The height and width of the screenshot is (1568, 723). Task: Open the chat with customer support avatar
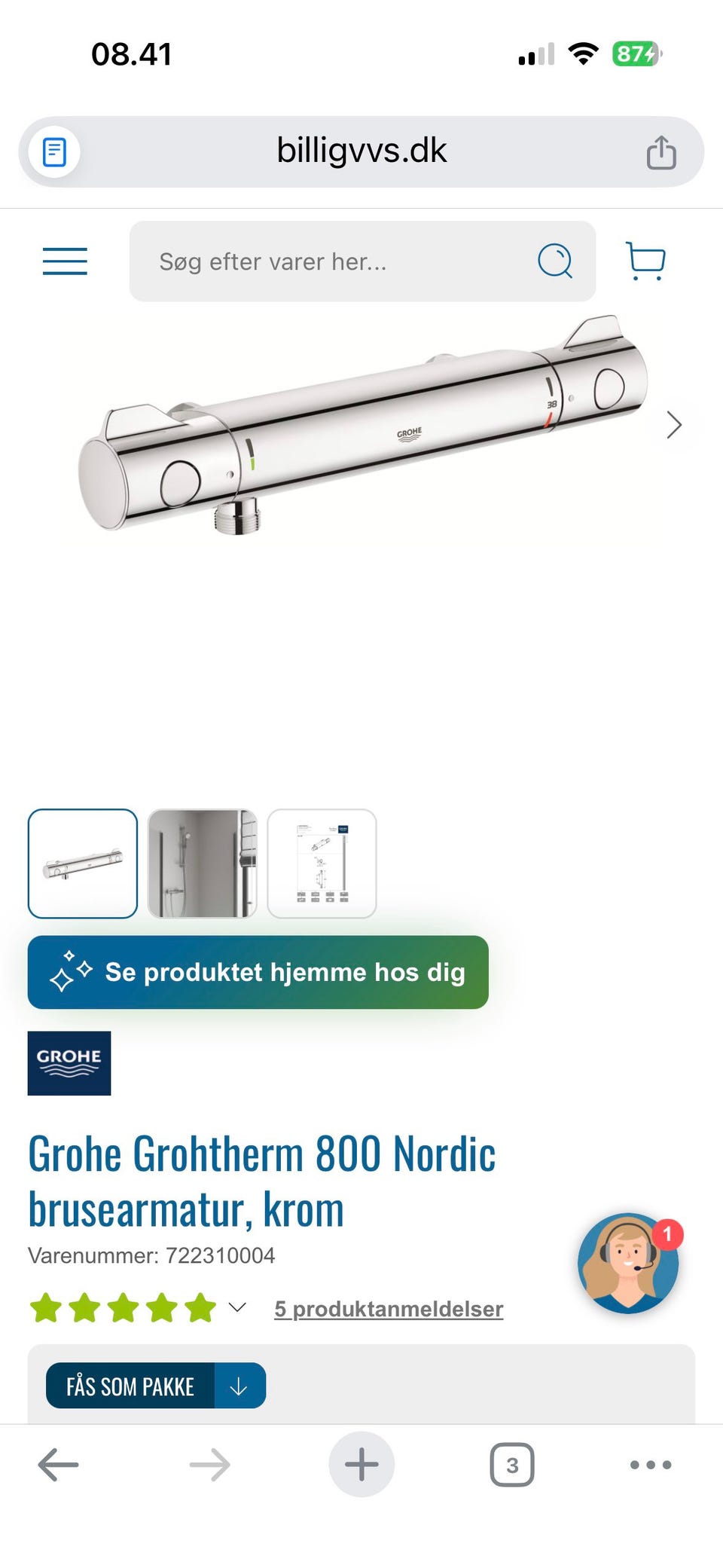[x=627, y=1264]
